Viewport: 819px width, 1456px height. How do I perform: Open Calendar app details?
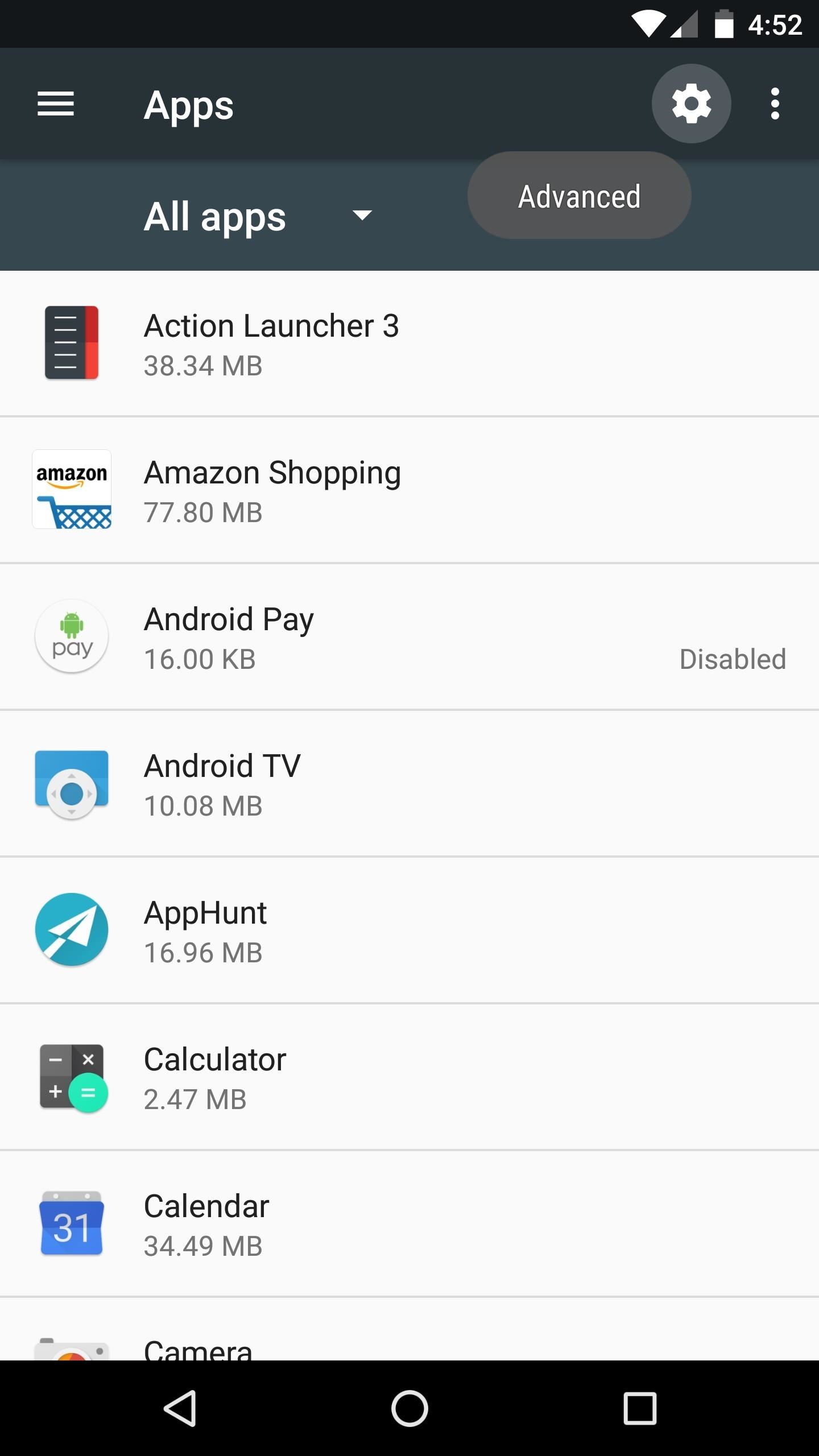pyautogui.click(x=409, y=1223)
